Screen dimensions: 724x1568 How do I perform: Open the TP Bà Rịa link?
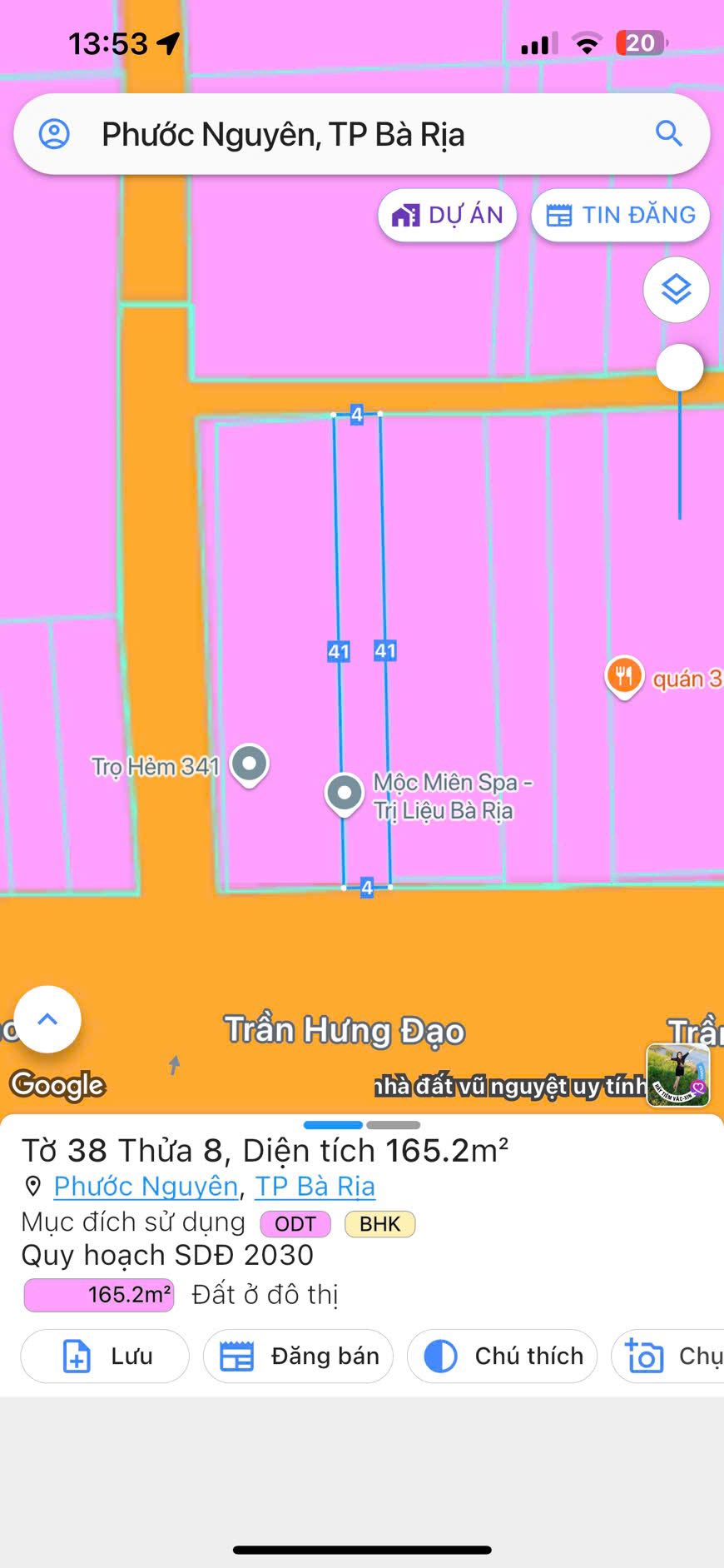click(315, 1186)
